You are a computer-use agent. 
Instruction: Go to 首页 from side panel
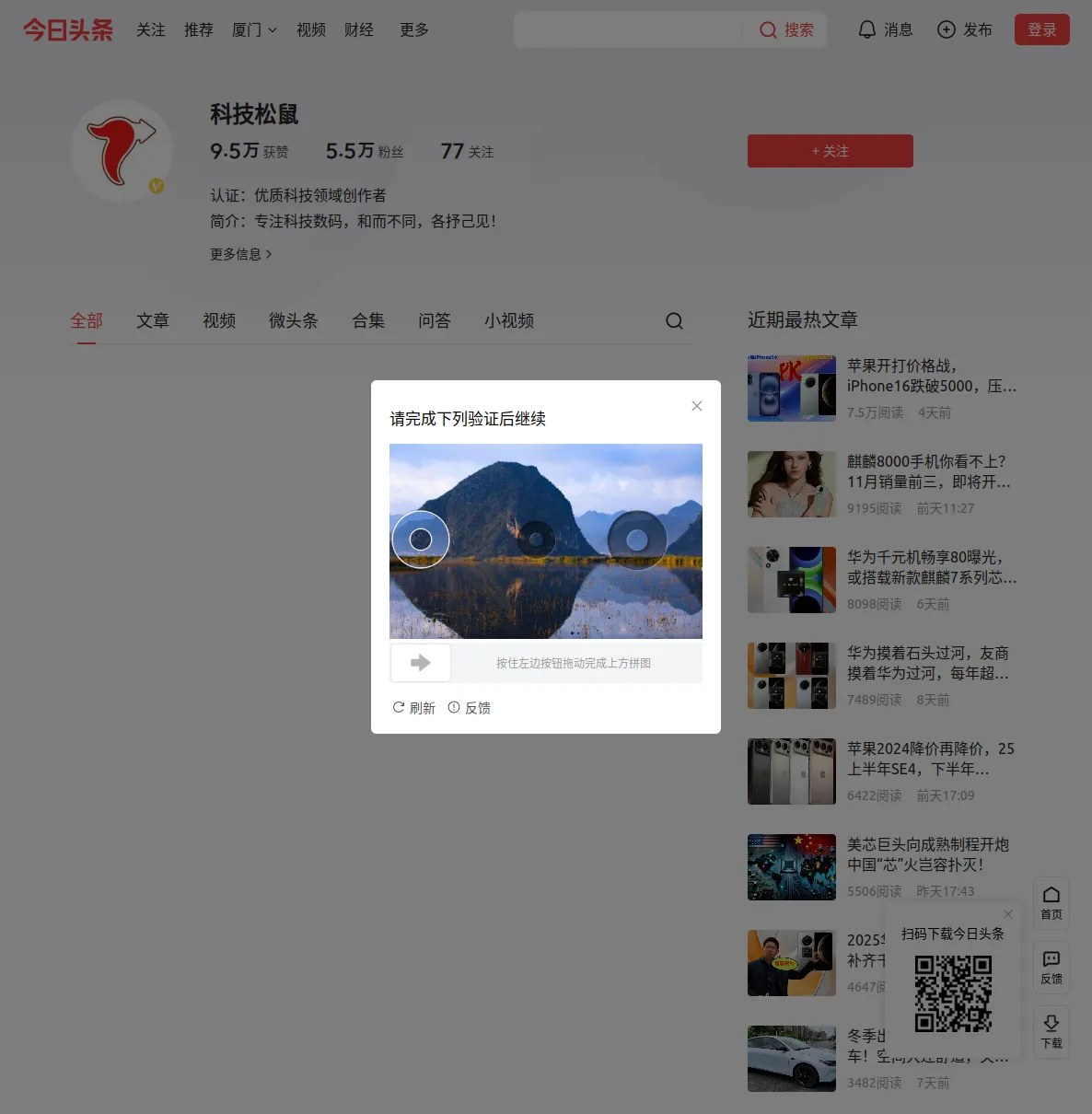[1051, 902]
